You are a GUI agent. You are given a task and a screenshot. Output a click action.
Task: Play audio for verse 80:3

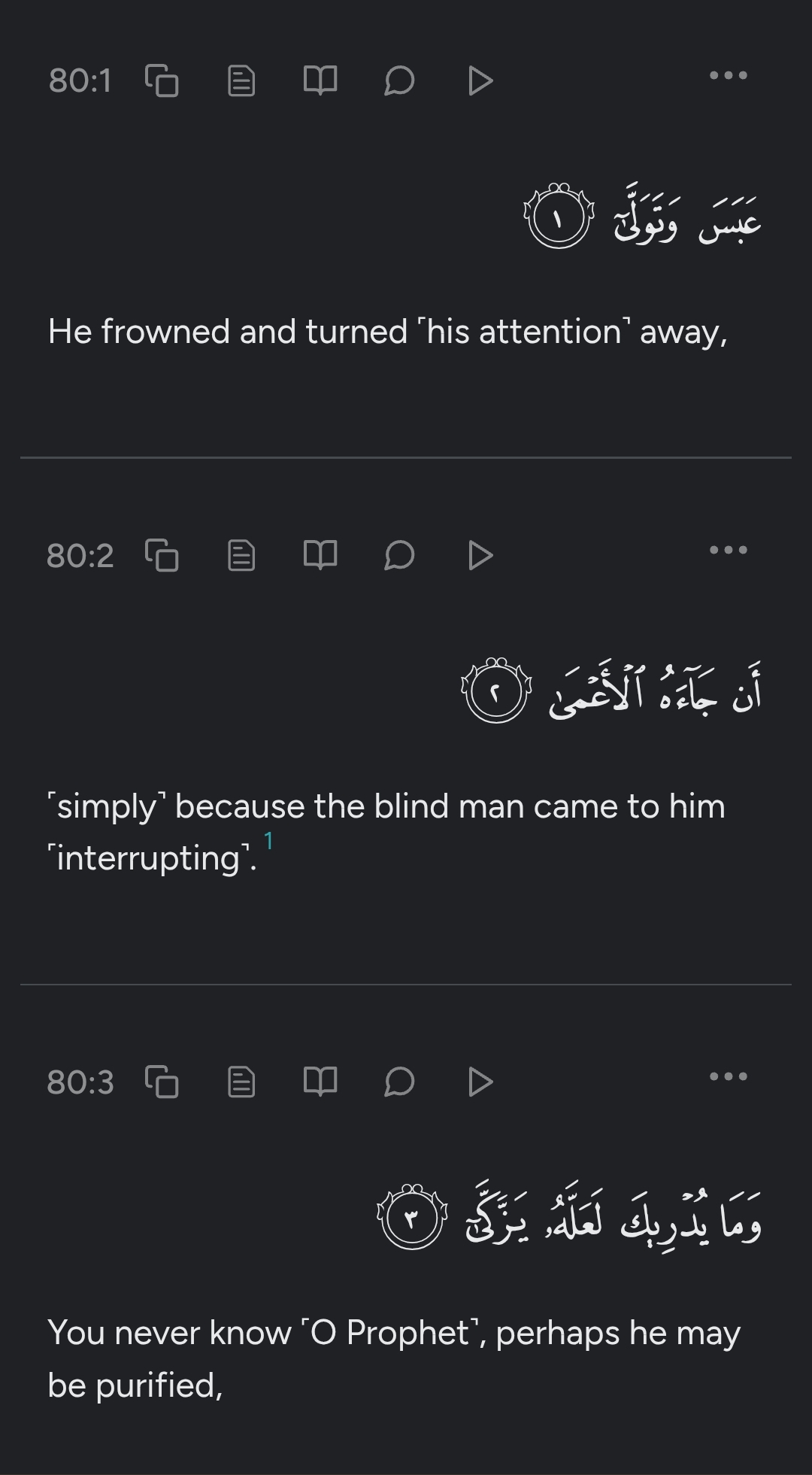(480, 1082)
